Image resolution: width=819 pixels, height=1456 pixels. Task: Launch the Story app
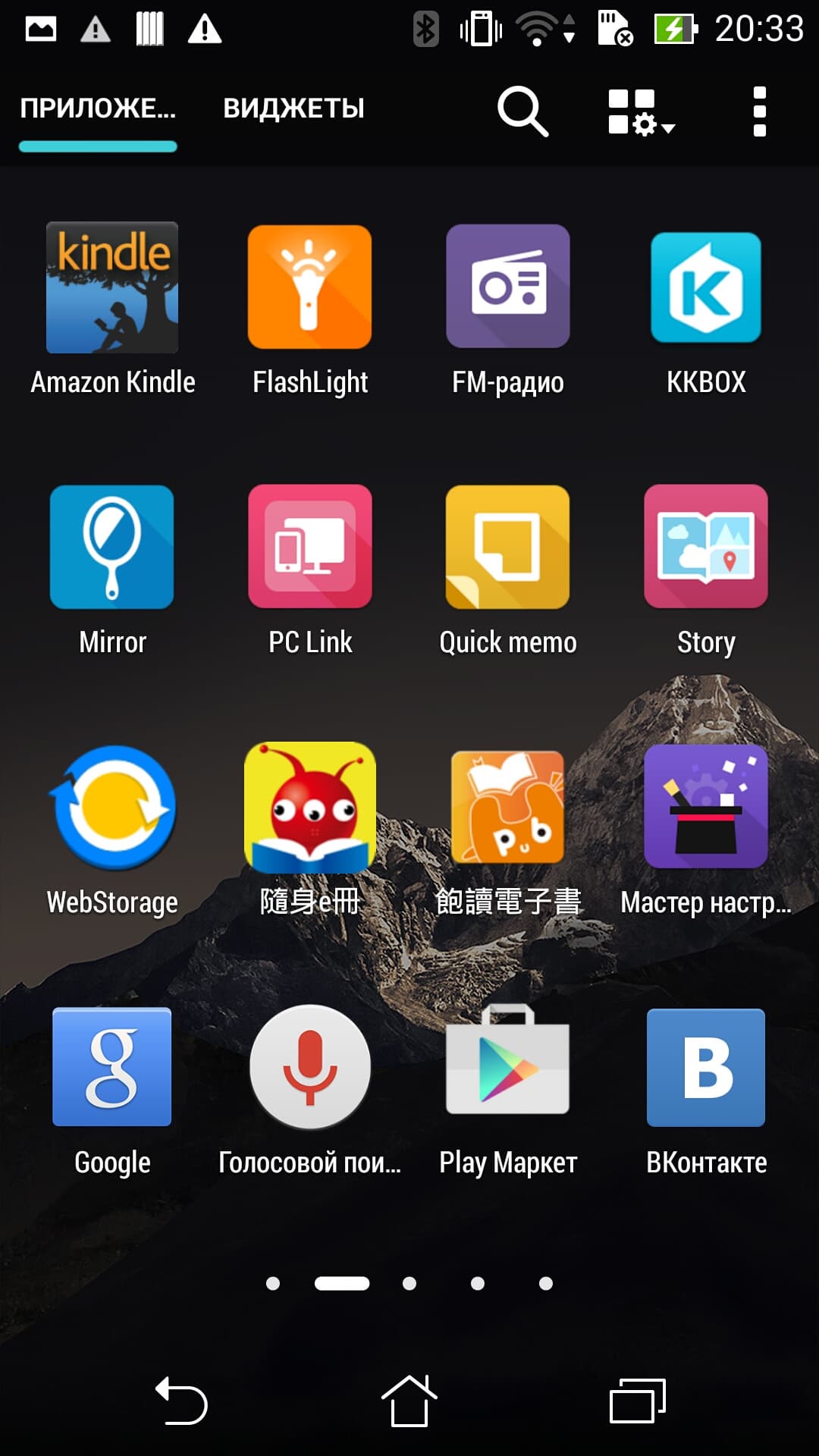pos(705,547)
